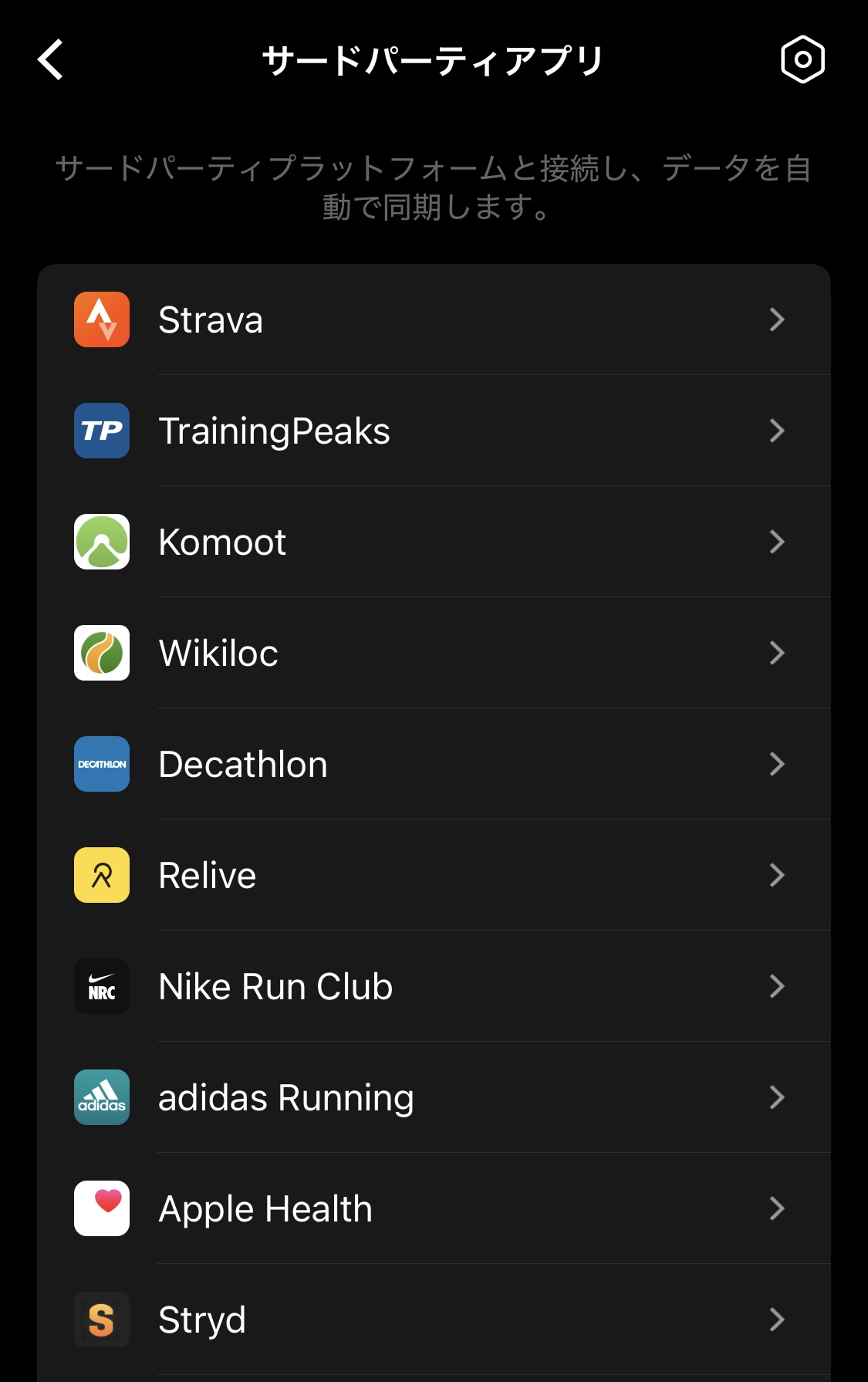Select Apple Health
The height and width of the screenshot is (1382, 868).
(x=434, y=1209)
